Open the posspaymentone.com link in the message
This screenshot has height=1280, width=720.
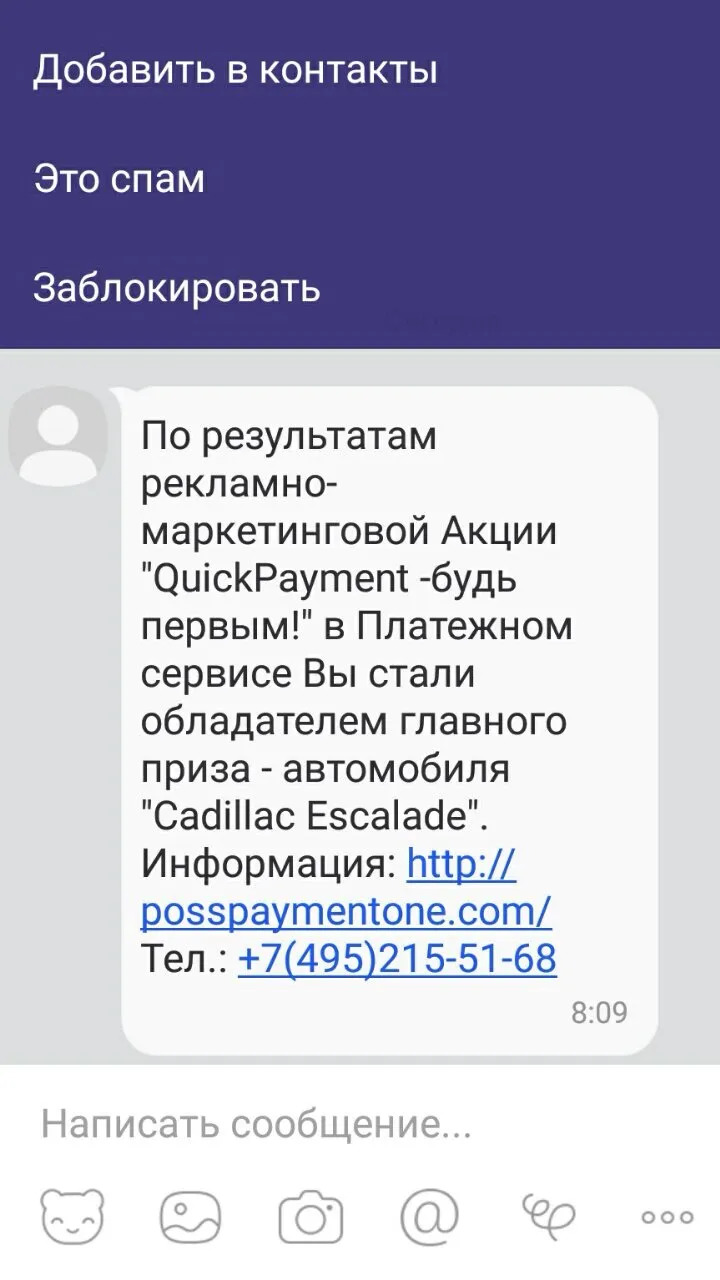[x=346, y=887]
